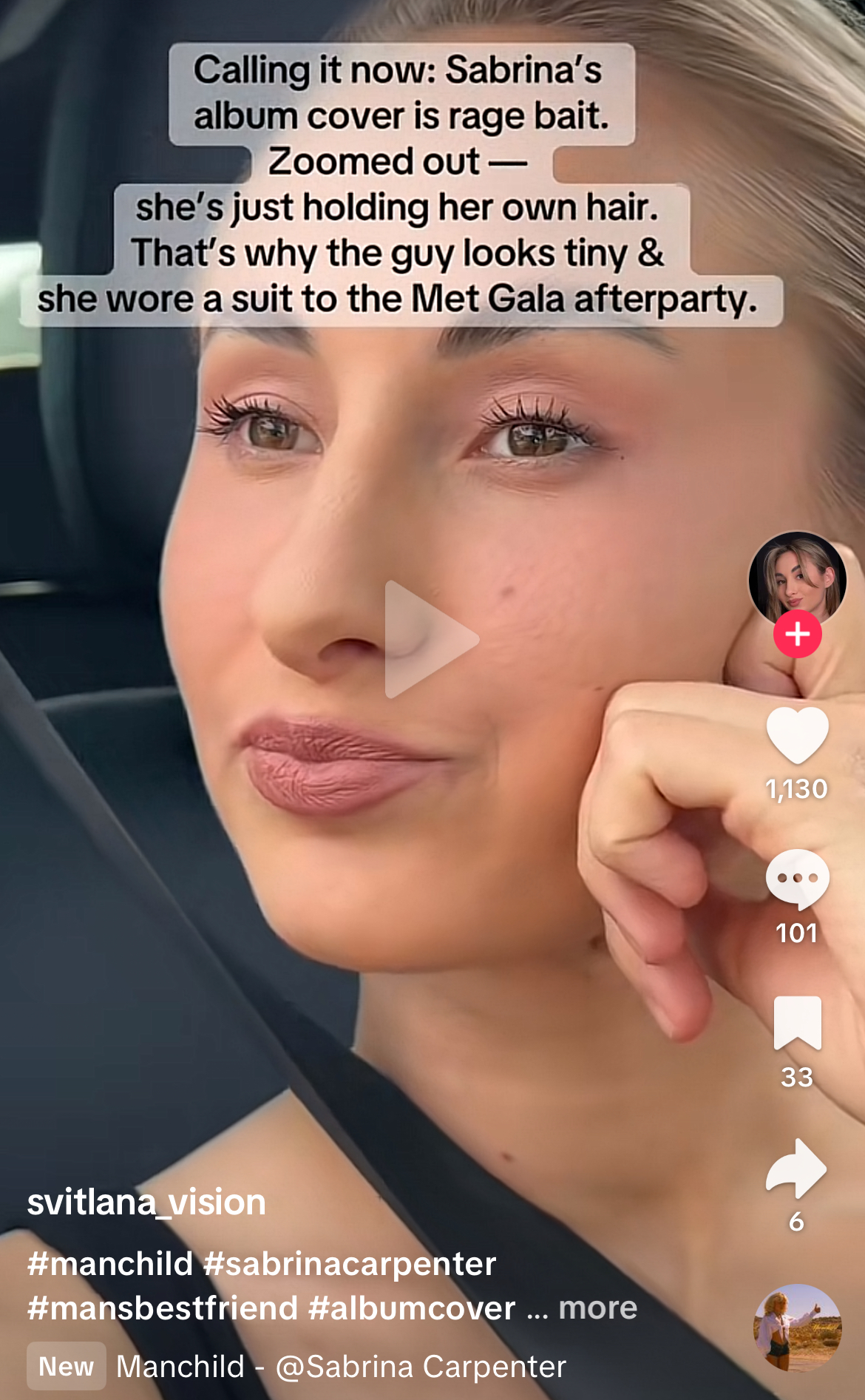Tap the spinning sound disc thumbnail
The image size is (865, 1400).
point(797,1328)
